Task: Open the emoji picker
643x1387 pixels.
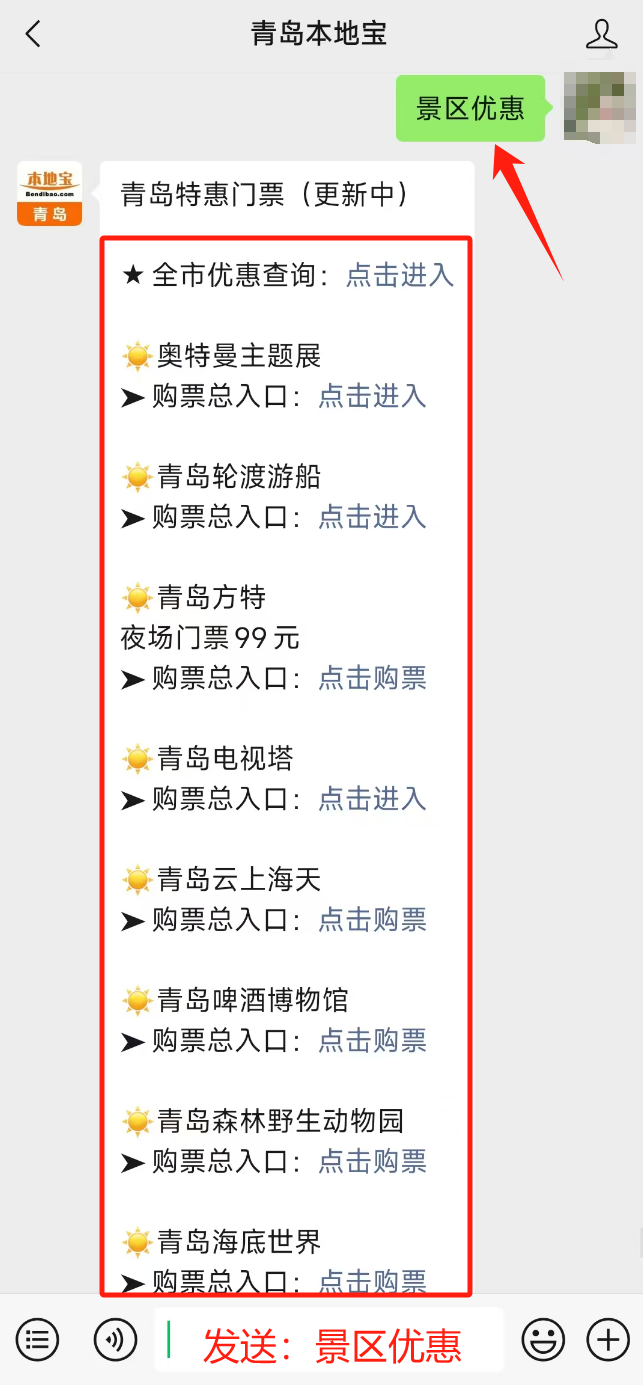Action: point(543,1339)
